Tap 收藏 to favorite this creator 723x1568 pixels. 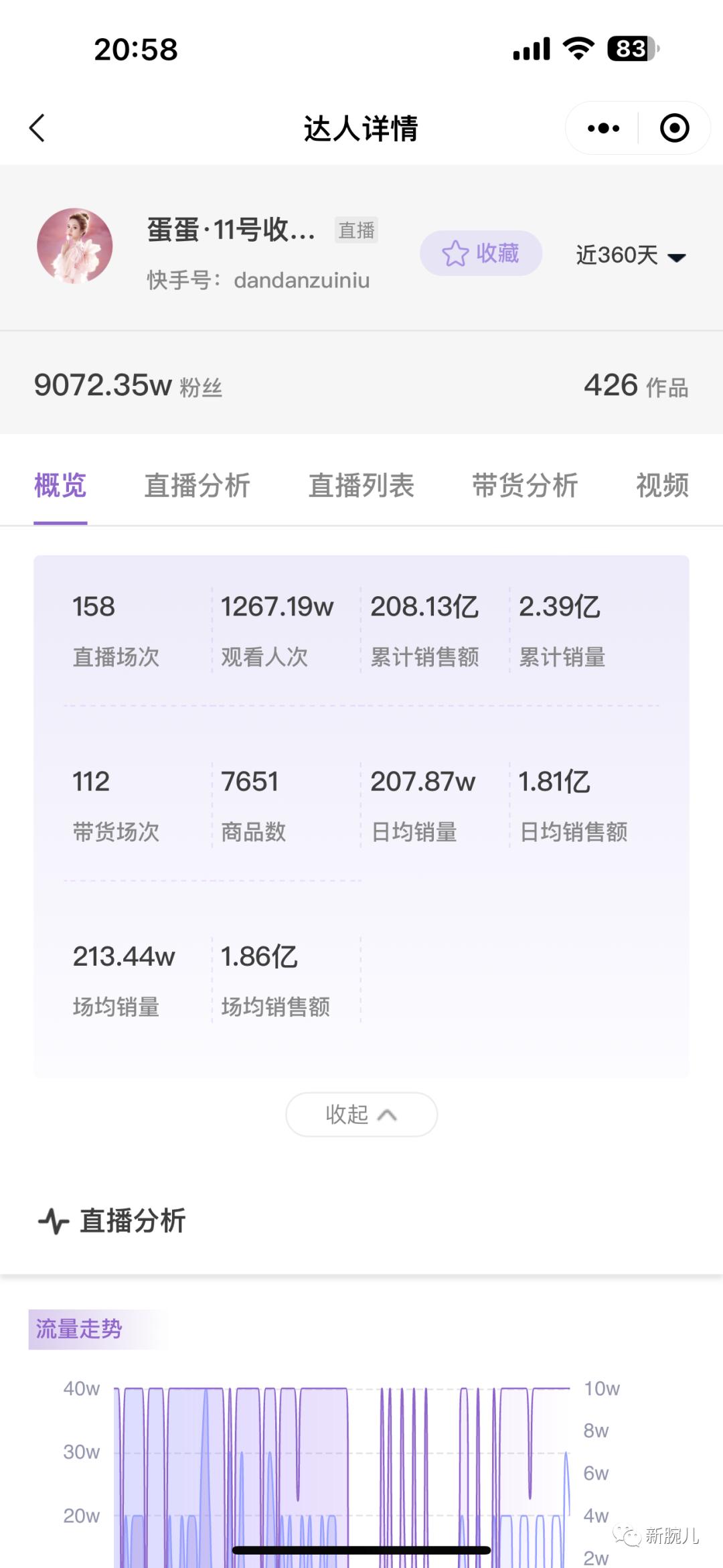click(481, 253)
